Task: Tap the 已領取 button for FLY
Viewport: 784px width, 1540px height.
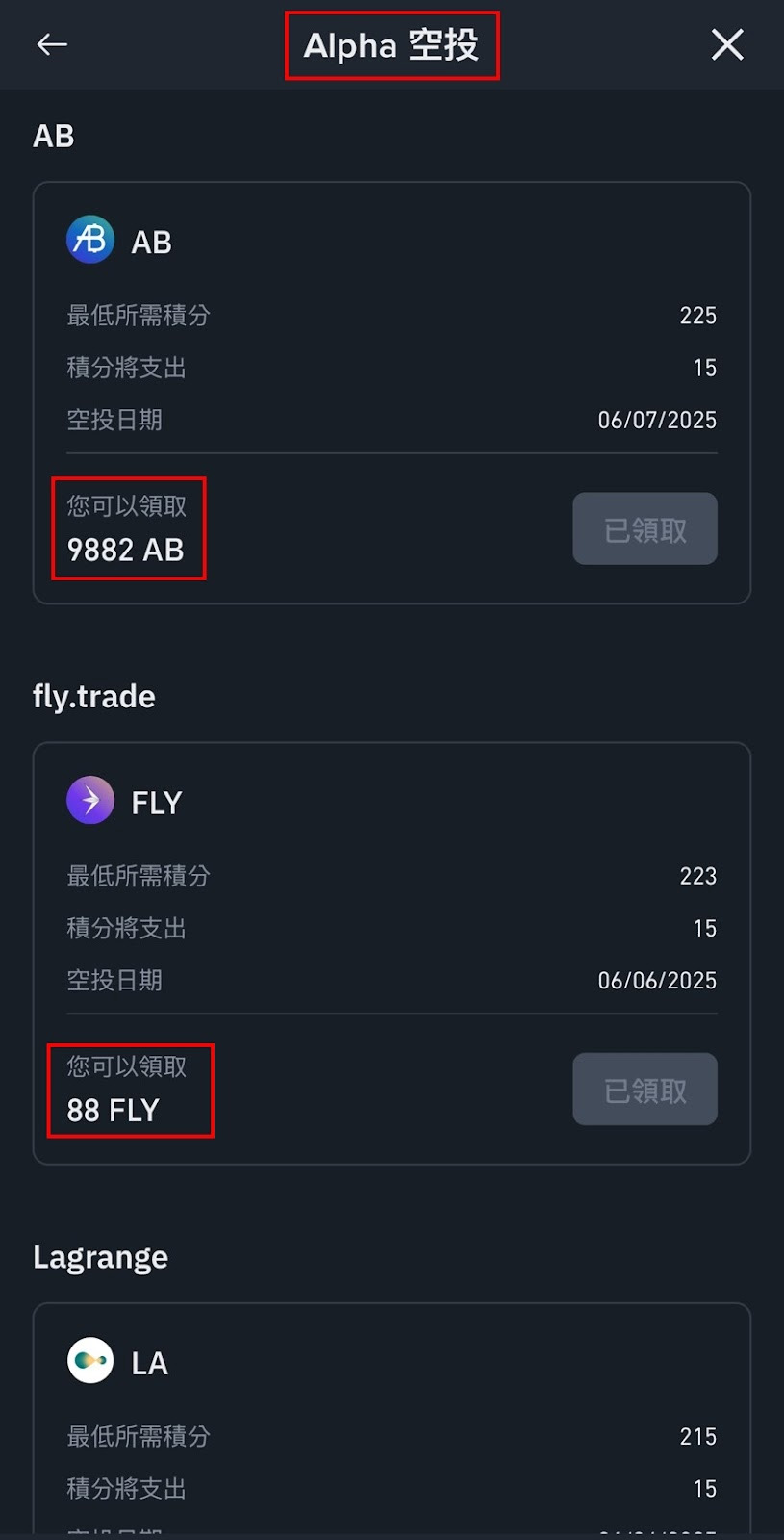Action: (x=645, y=1090)
